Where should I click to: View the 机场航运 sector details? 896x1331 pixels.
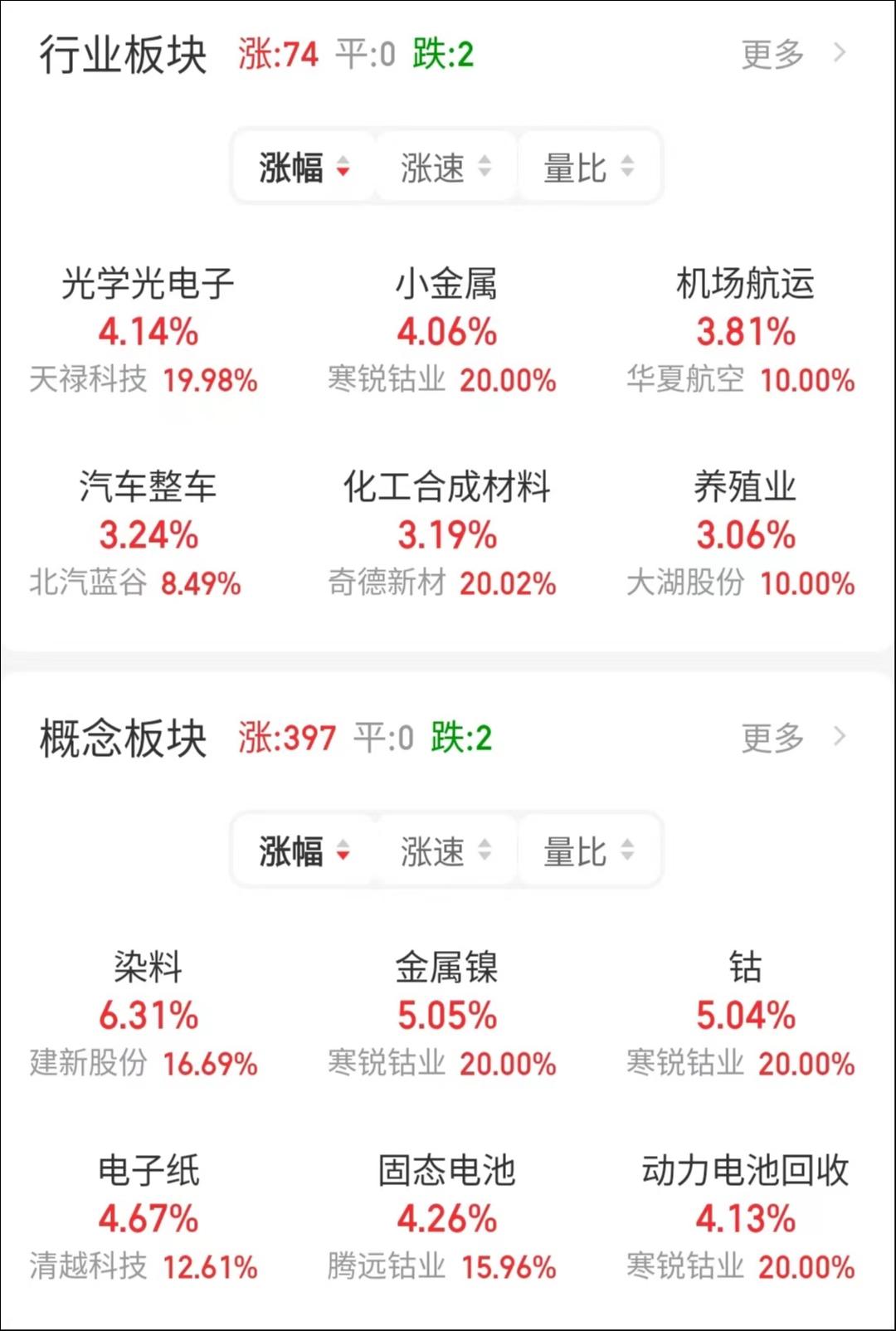[x=744, y=330]
